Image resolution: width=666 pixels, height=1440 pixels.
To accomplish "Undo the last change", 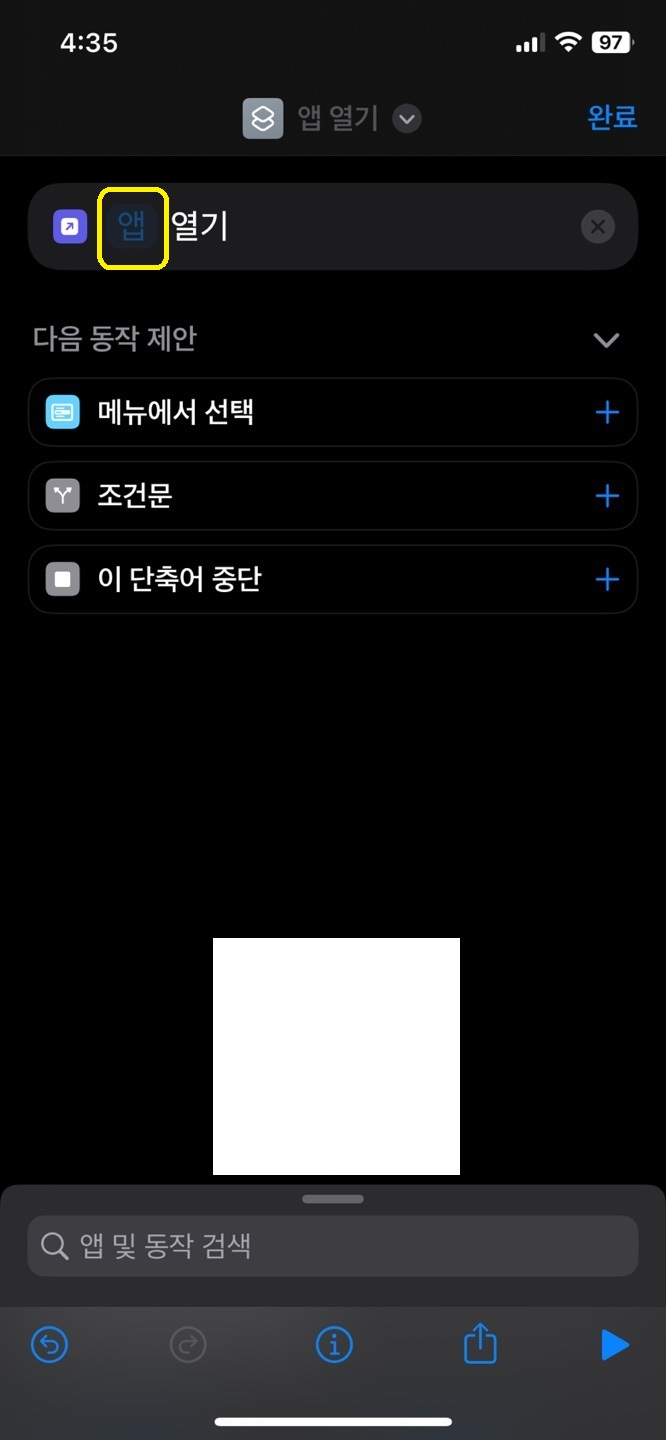I will click(x=50, y=1345).
